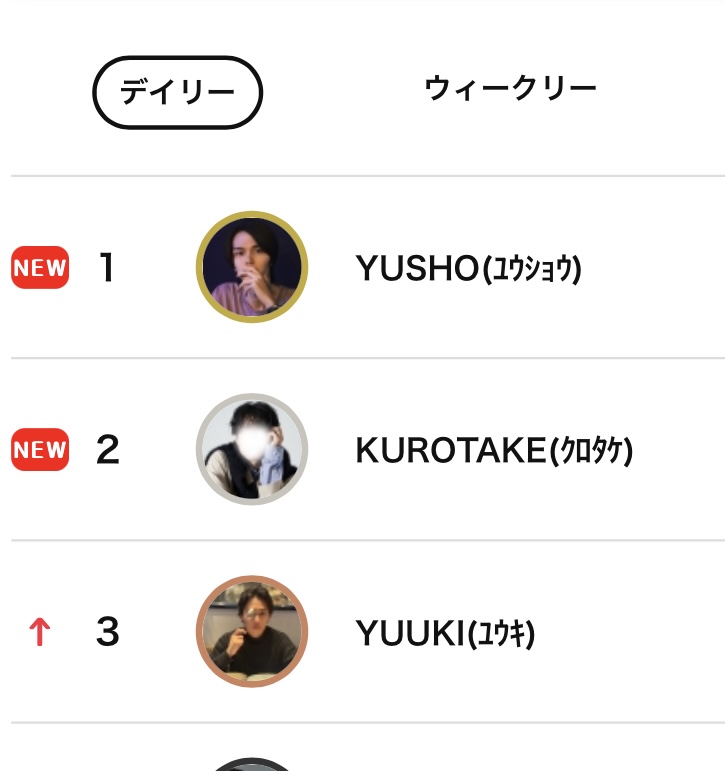This screenshot has width=725, height=771.
Task: Click the red rising-rank arrow for YUUKI
Action: coord(39,632)
